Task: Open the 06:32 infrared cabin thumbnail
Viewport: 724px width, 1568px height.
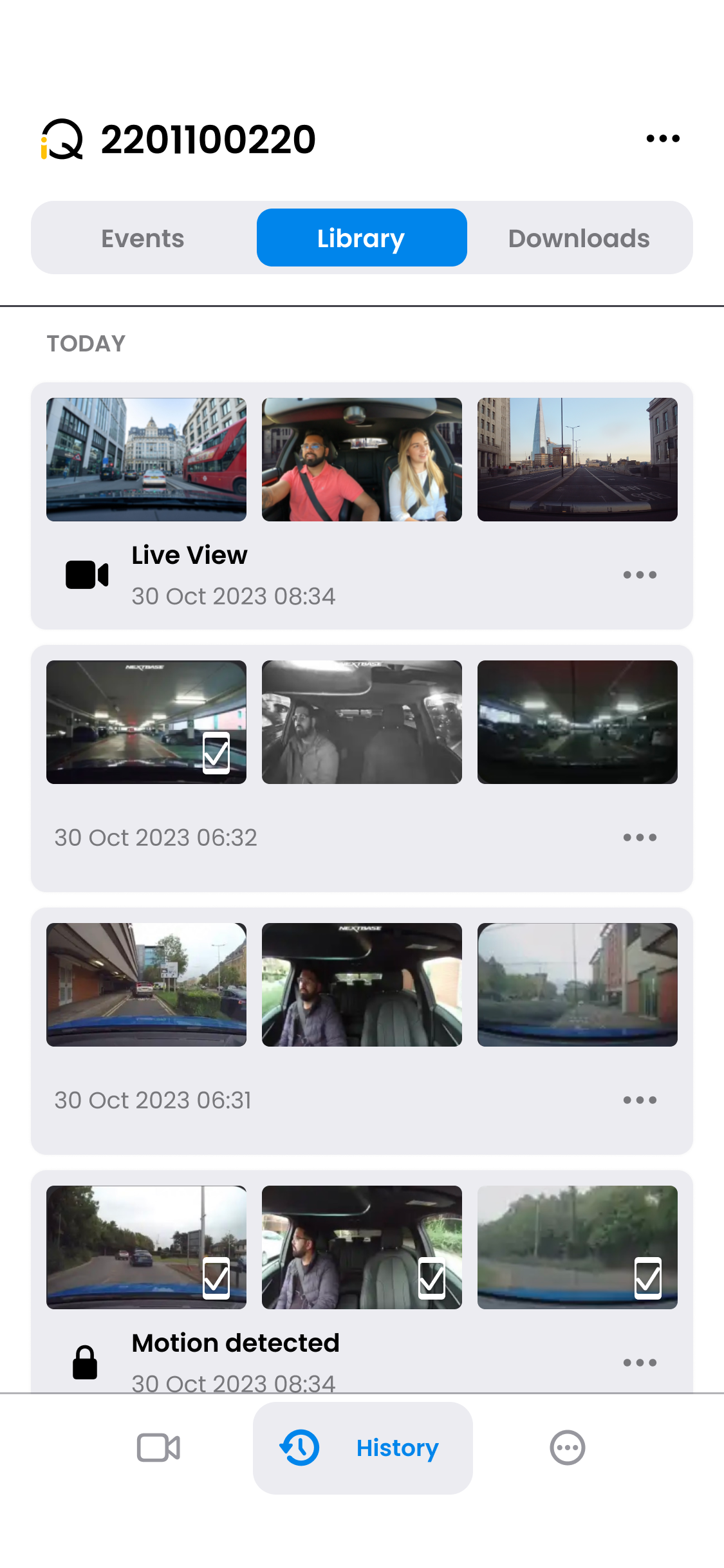Action: 362,722
